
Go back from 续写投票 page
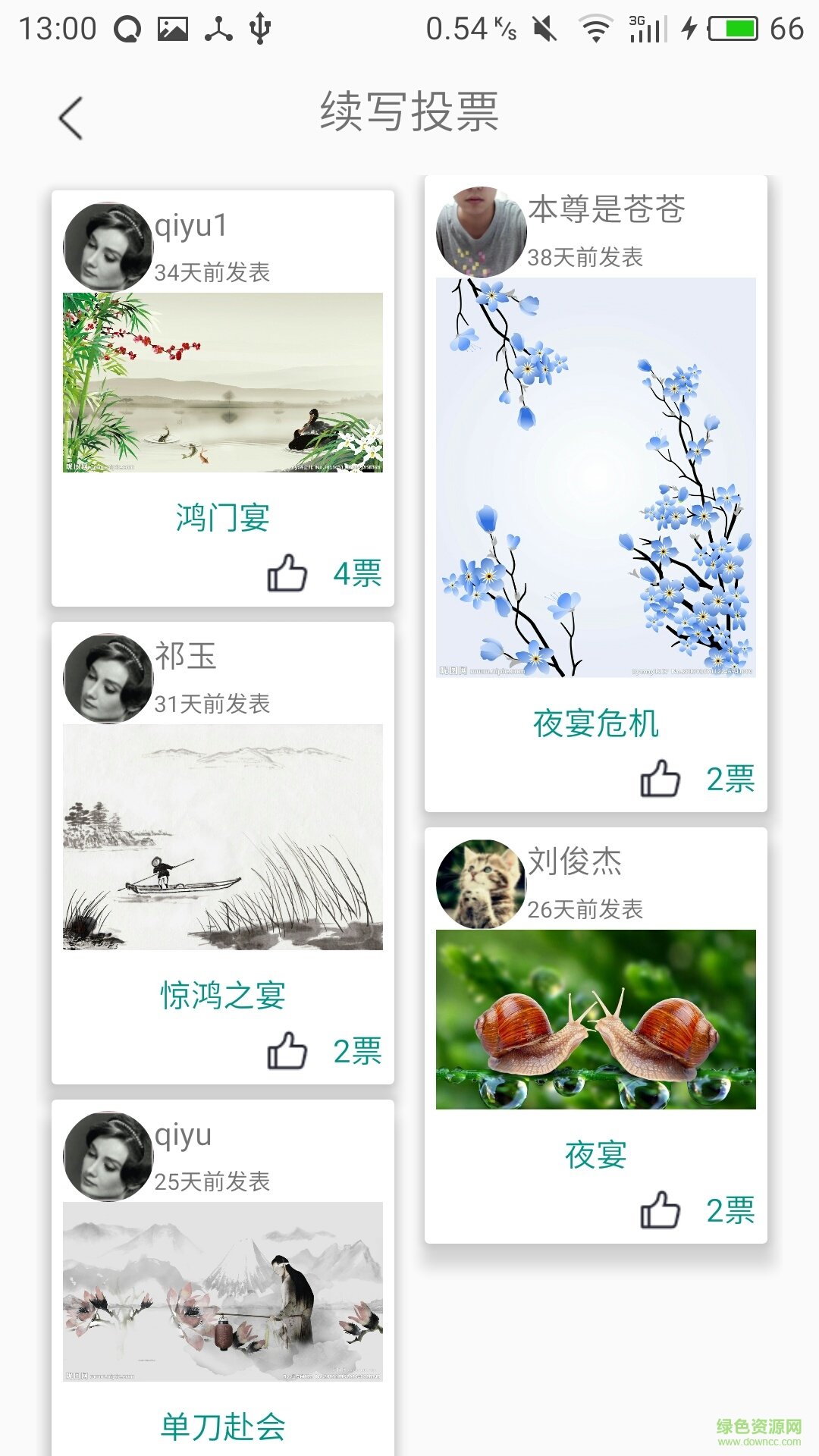pyautogui.click(x=71, y=118)
